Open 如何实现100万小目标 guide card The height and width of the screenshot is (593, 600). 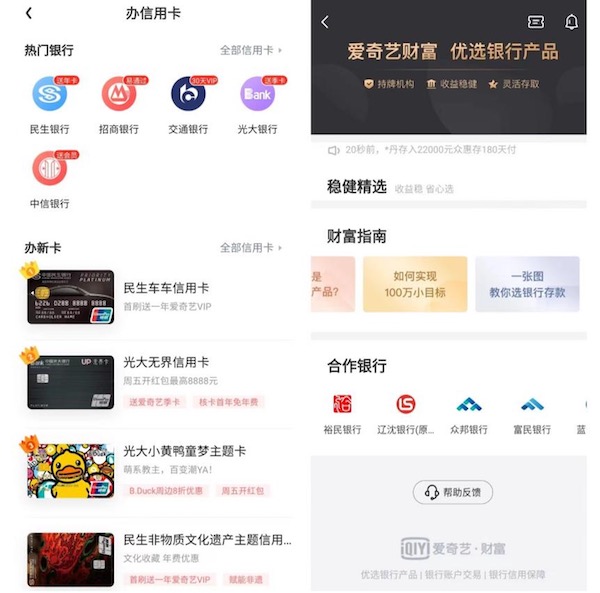point(414,284)
